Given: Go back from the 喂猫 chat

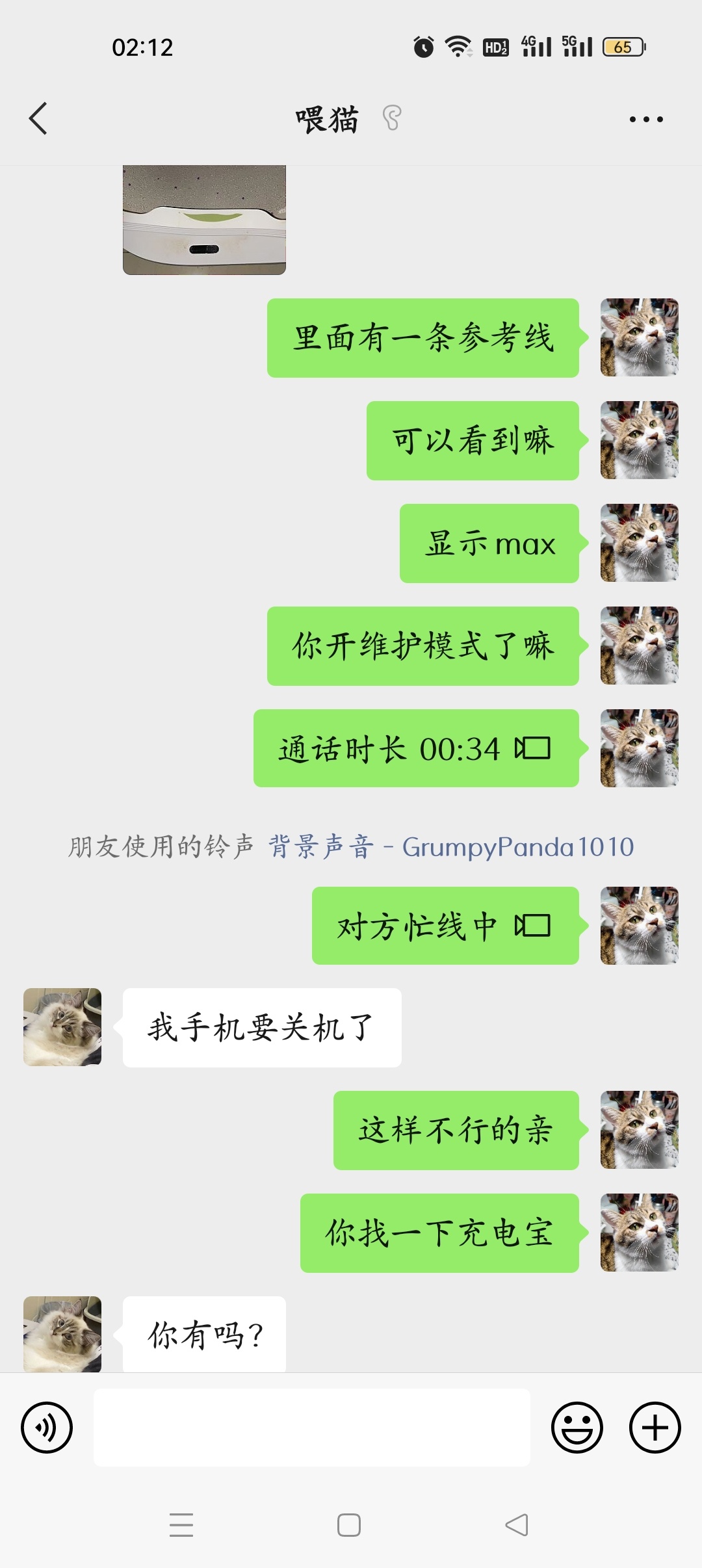Looking at the screenshot, I should click(x=38, y=118).
